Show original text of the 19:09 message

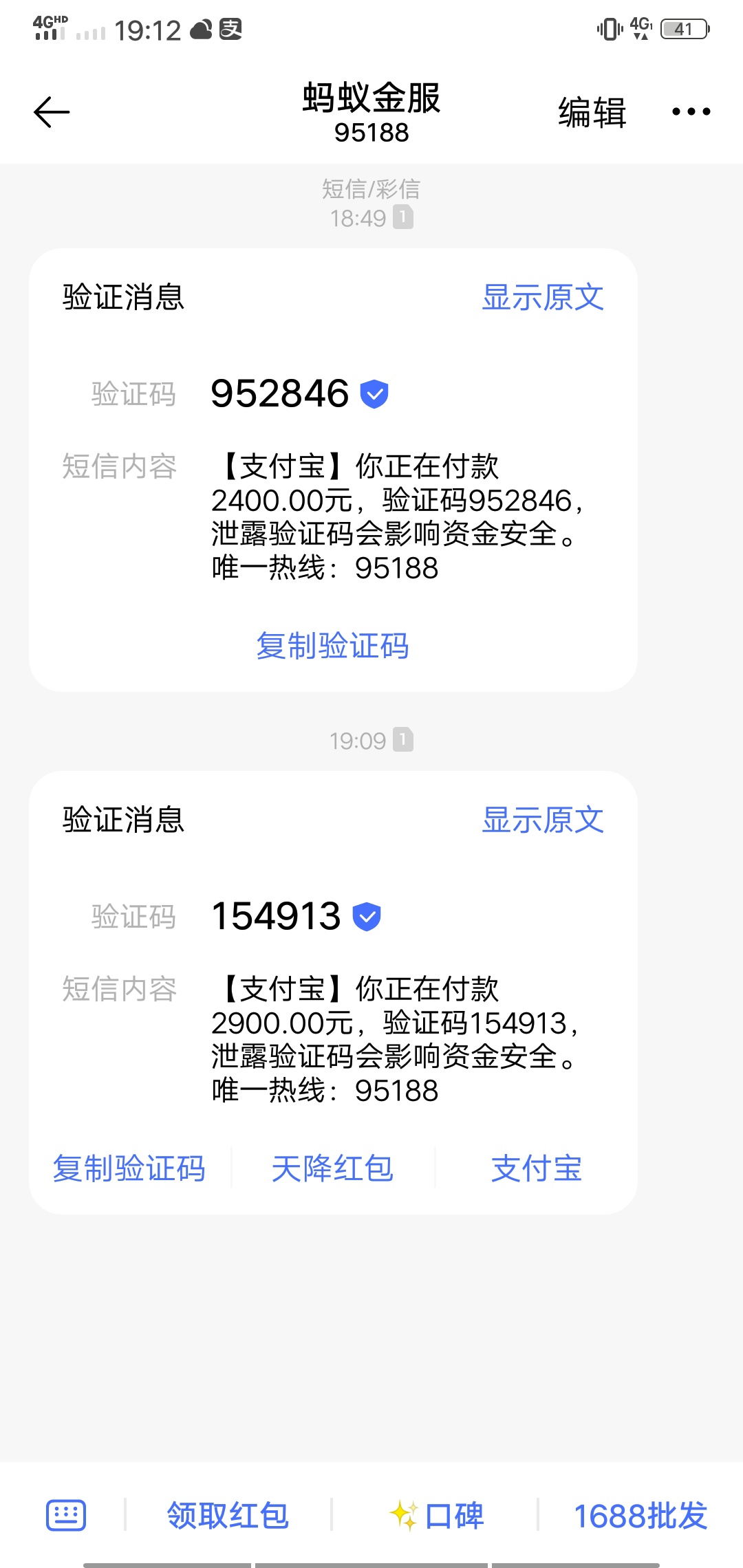coord(543,820)
